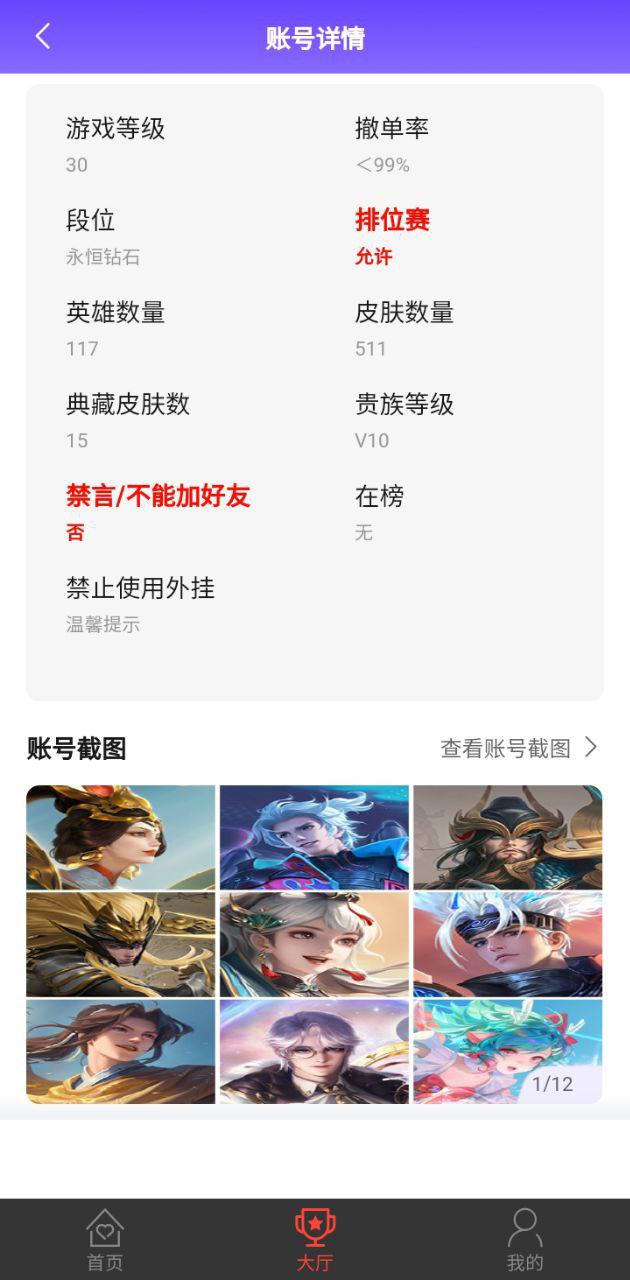
Task: Switch to the 首页 tab
Action: pos(105,1240)
